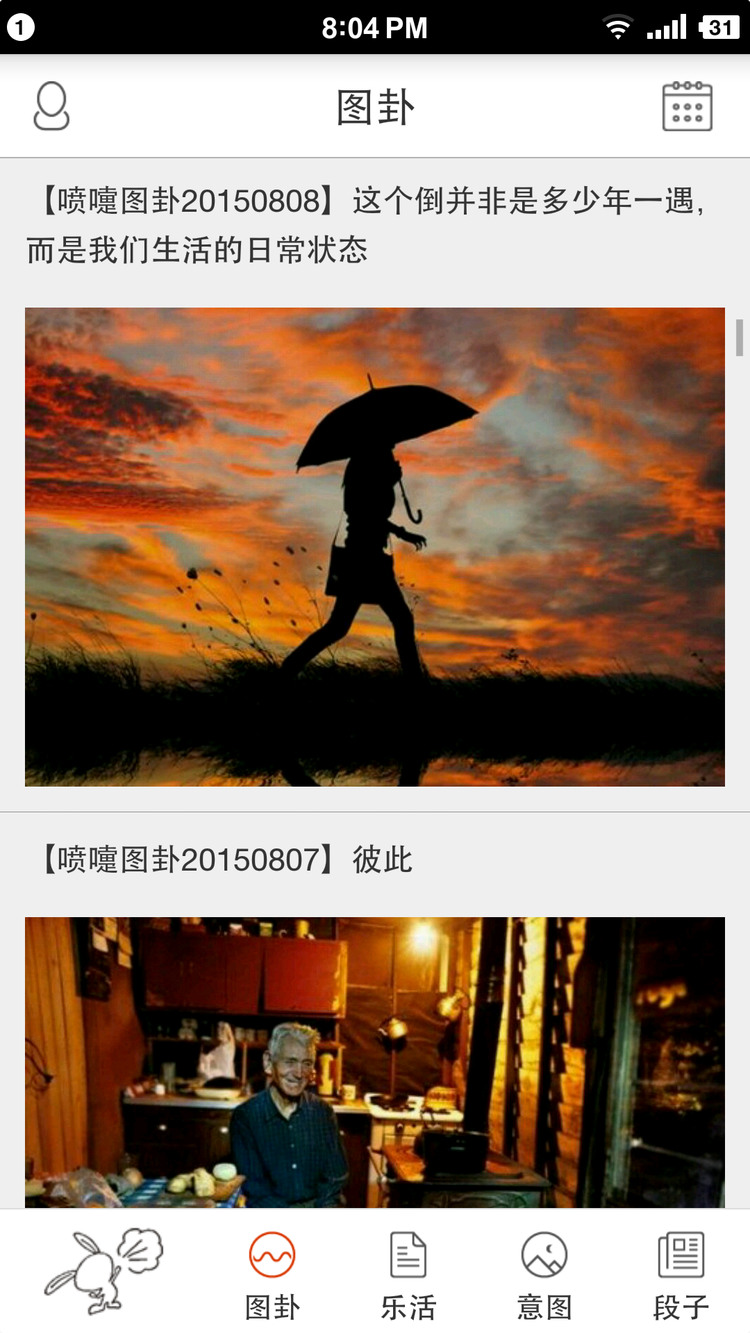Tap the rabbit logo home button

click(103, 1271)
